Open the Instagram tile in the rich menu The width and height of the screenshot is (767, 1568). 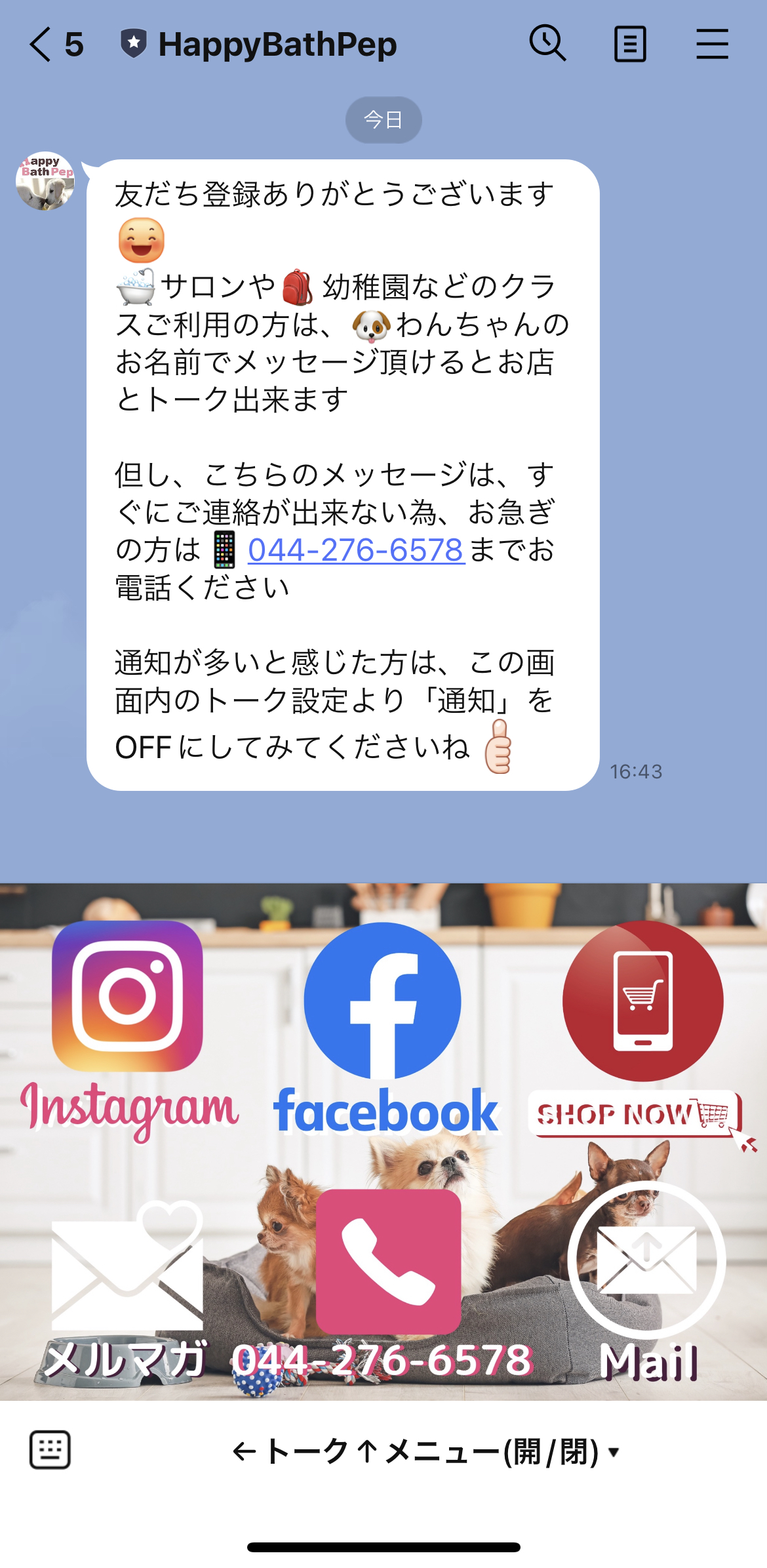point(128,1023)
